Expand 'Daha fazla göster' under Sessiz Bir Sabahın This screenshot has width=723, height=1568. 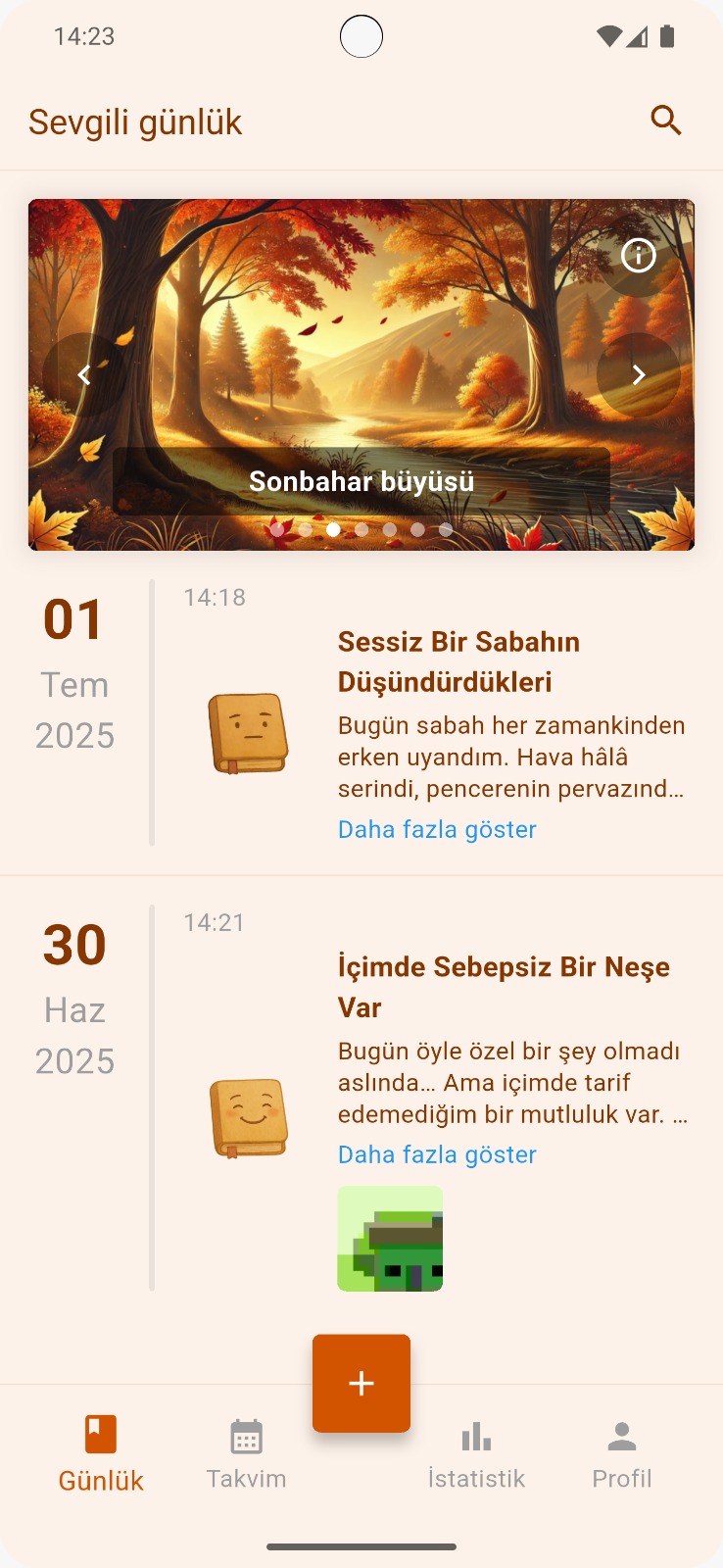click(437, 829)
